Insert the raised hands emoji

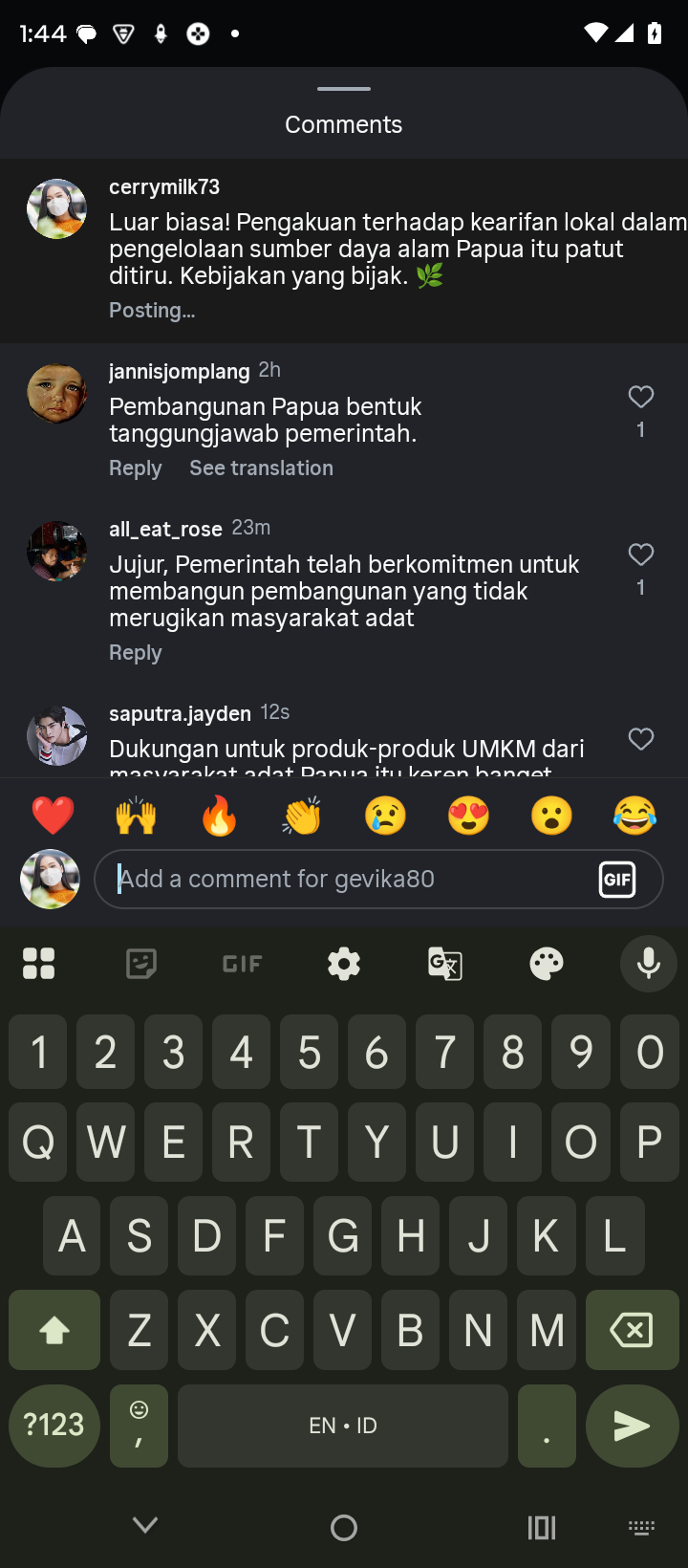point(136,817)
